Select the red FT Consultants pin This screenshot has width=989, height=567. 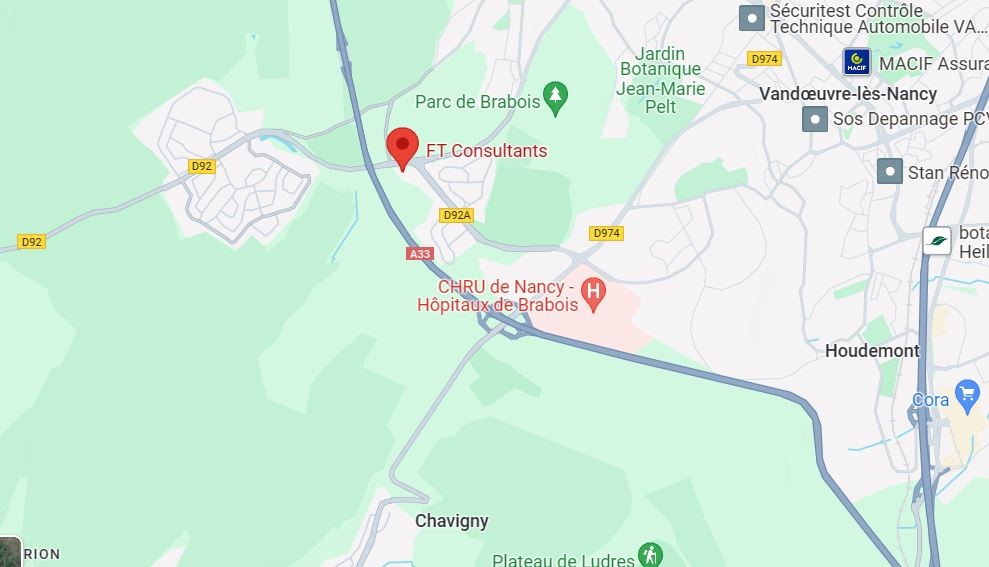tap(402, 148)
